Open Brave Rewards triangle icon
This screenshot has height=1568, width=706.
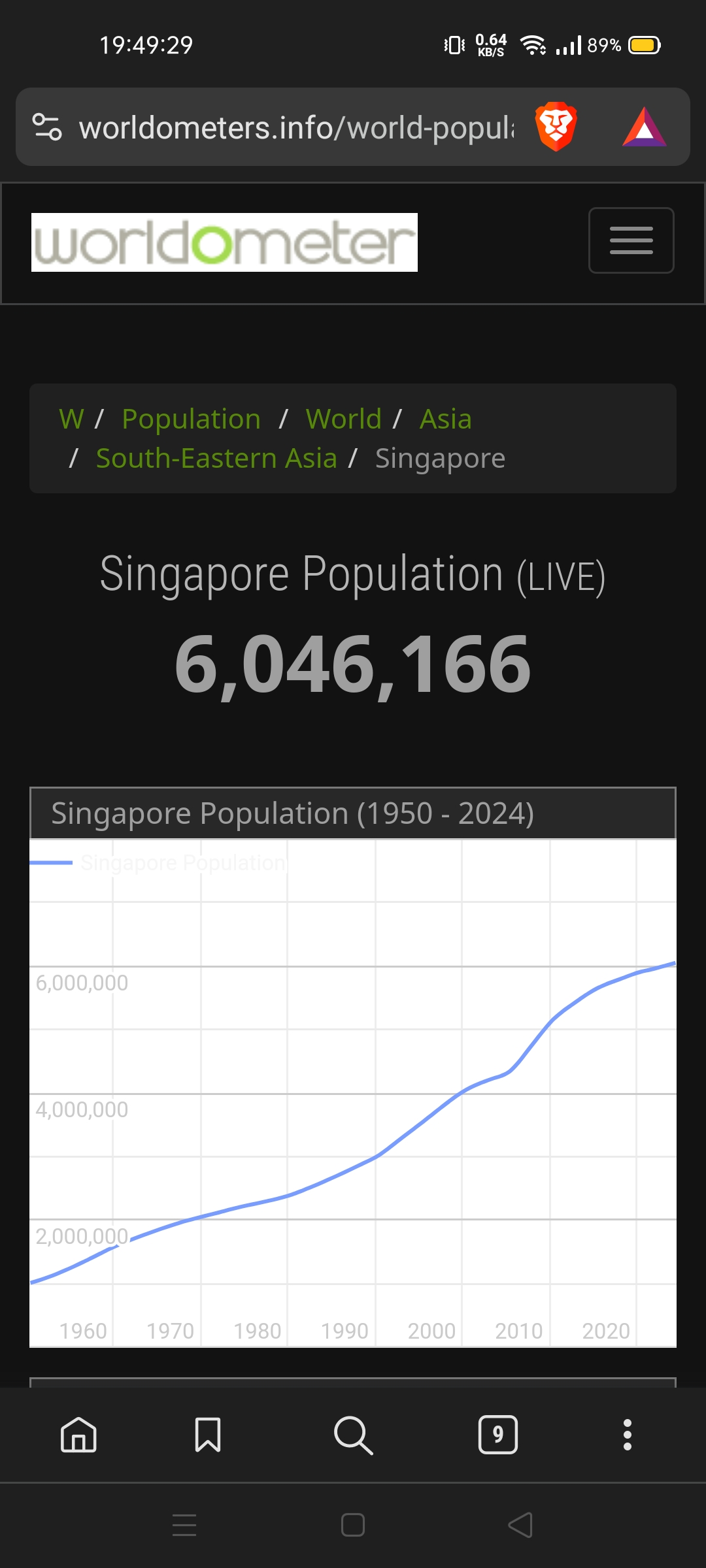[x=644, y=127]
